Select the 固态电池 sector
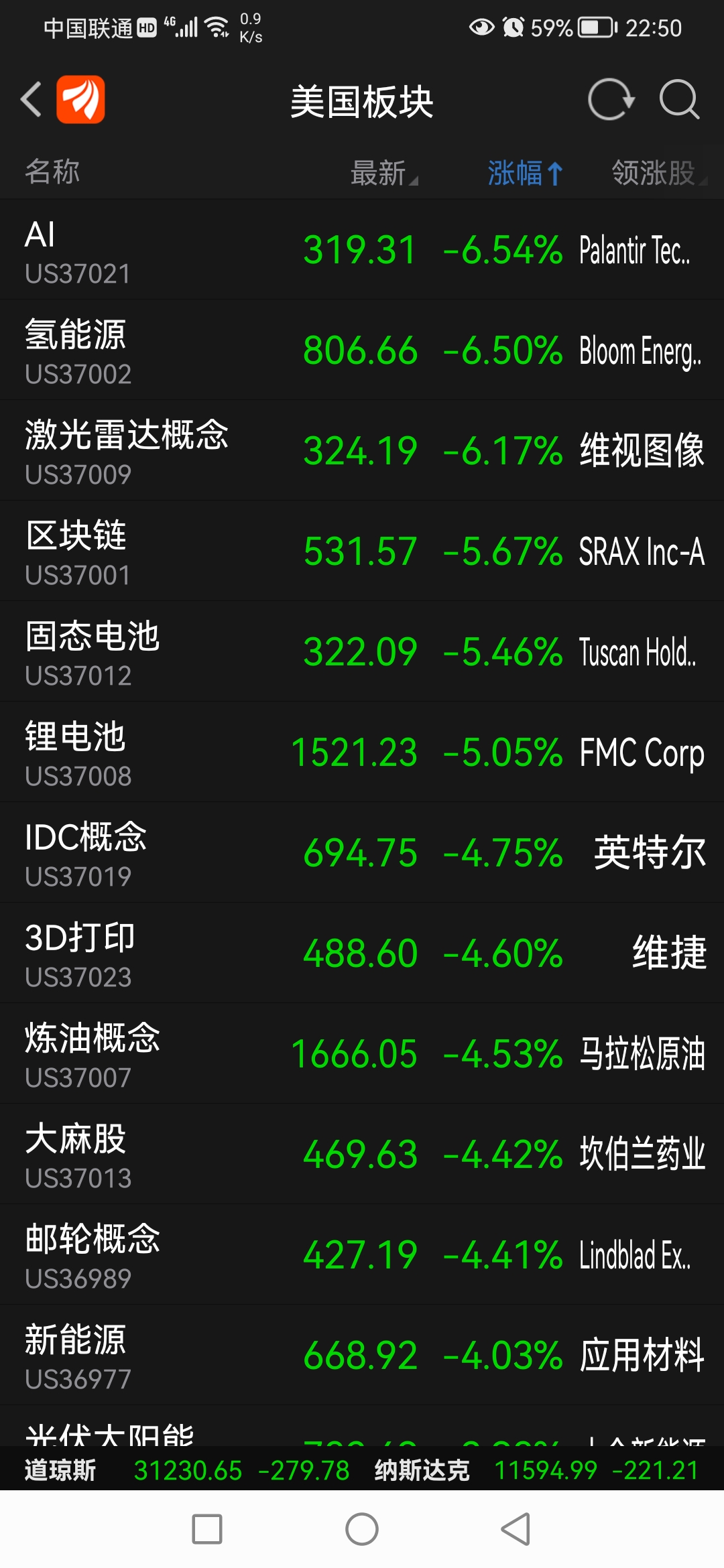724x1568 pixels. [x=362, y=651]
